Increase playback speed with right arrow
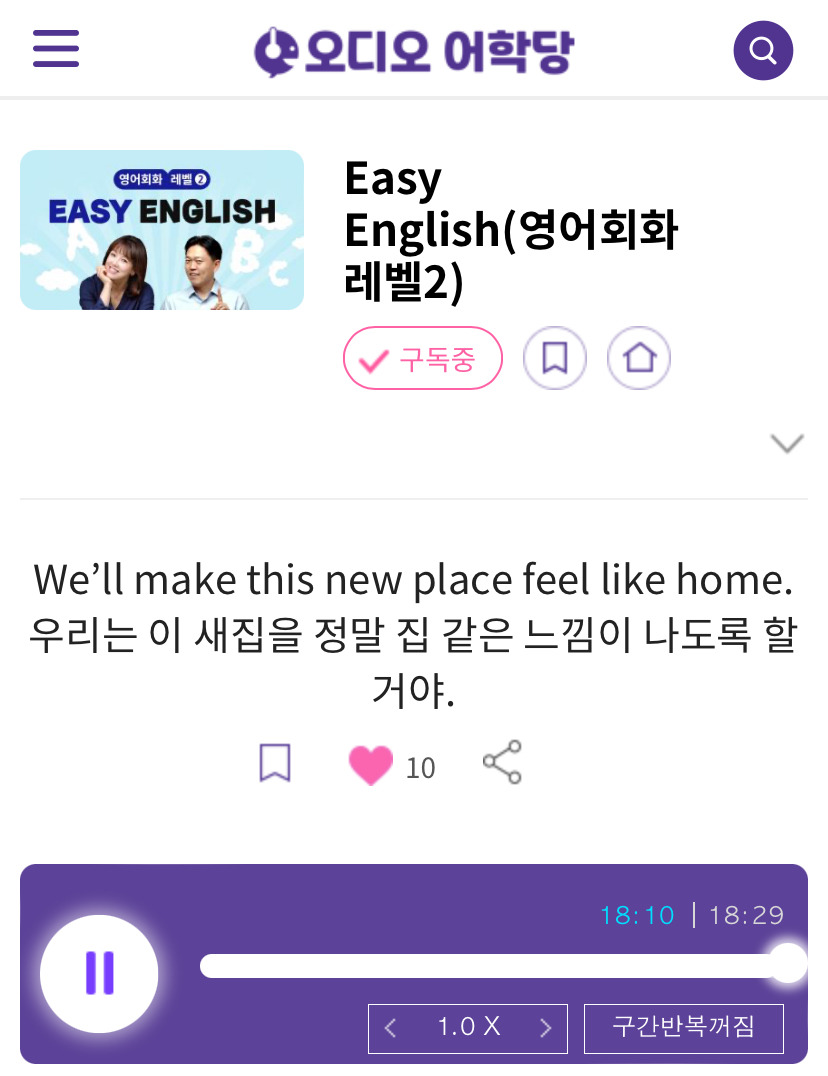This screenshot has height=1076, width=828. [x=546, y=1028]
